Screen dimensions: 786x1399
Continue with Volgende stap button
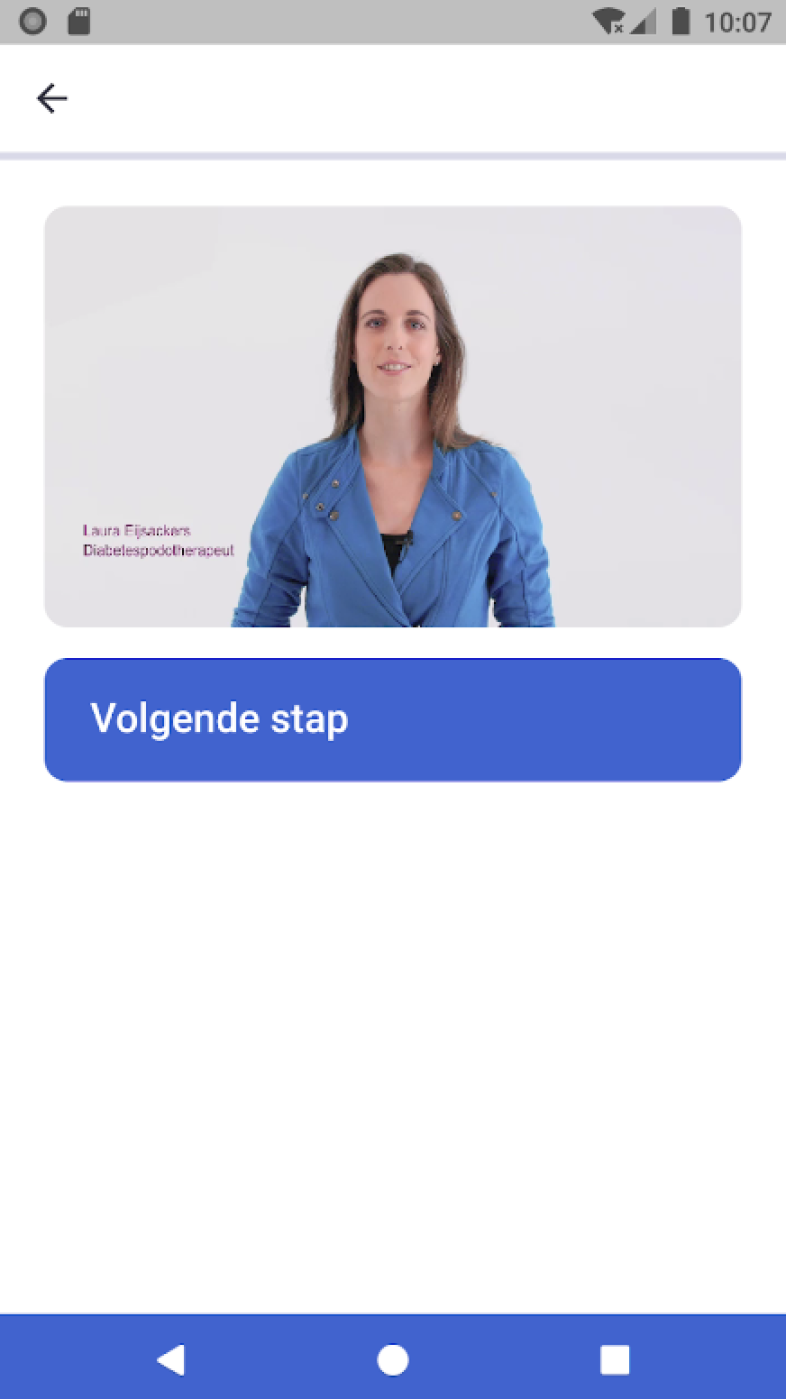coord(392,720)
